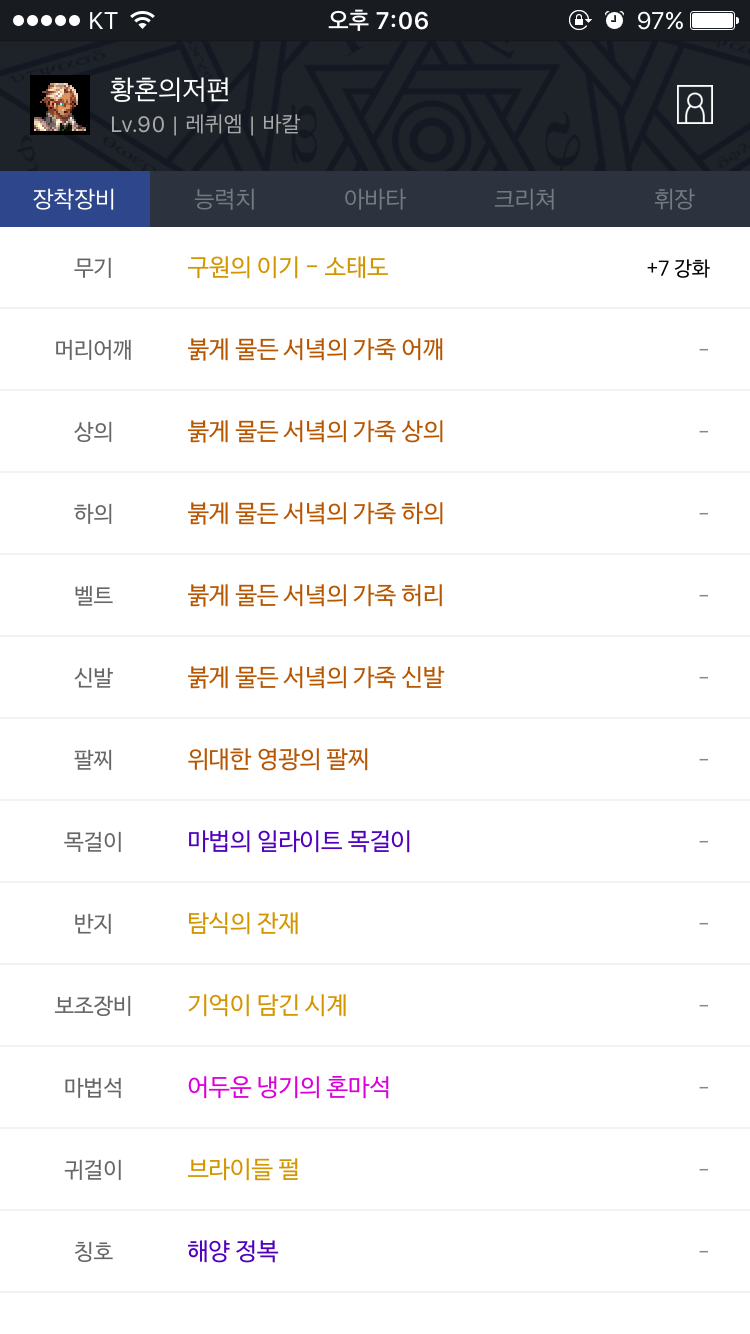This screenshot has width=750, height=1334.
Task: Open 위대한 영광의 팔찌 bracelet
Action: click(x=375, y=760)
